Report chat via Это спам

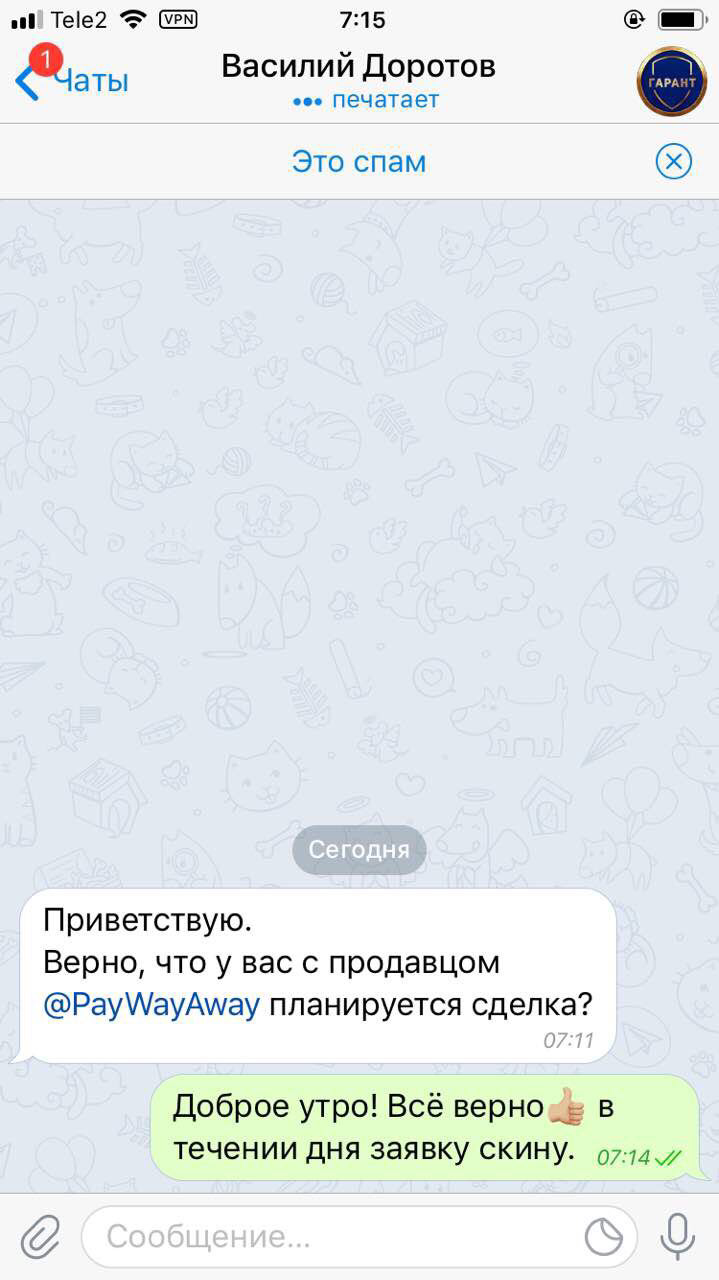pyautogui.click(x=358, y=161)
